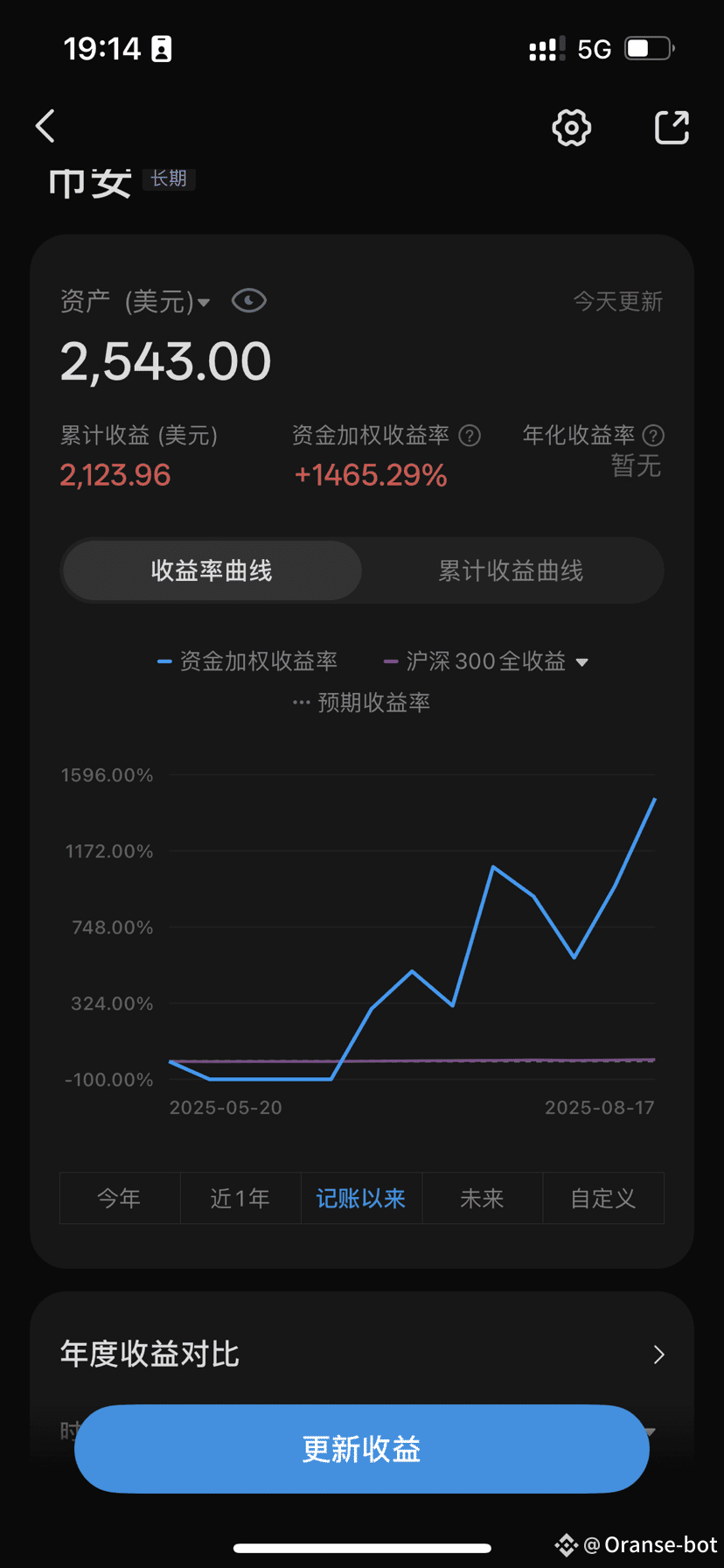Tap the share icon in top bar
This screenshot has height=1568, width=724.
point(672,127)
